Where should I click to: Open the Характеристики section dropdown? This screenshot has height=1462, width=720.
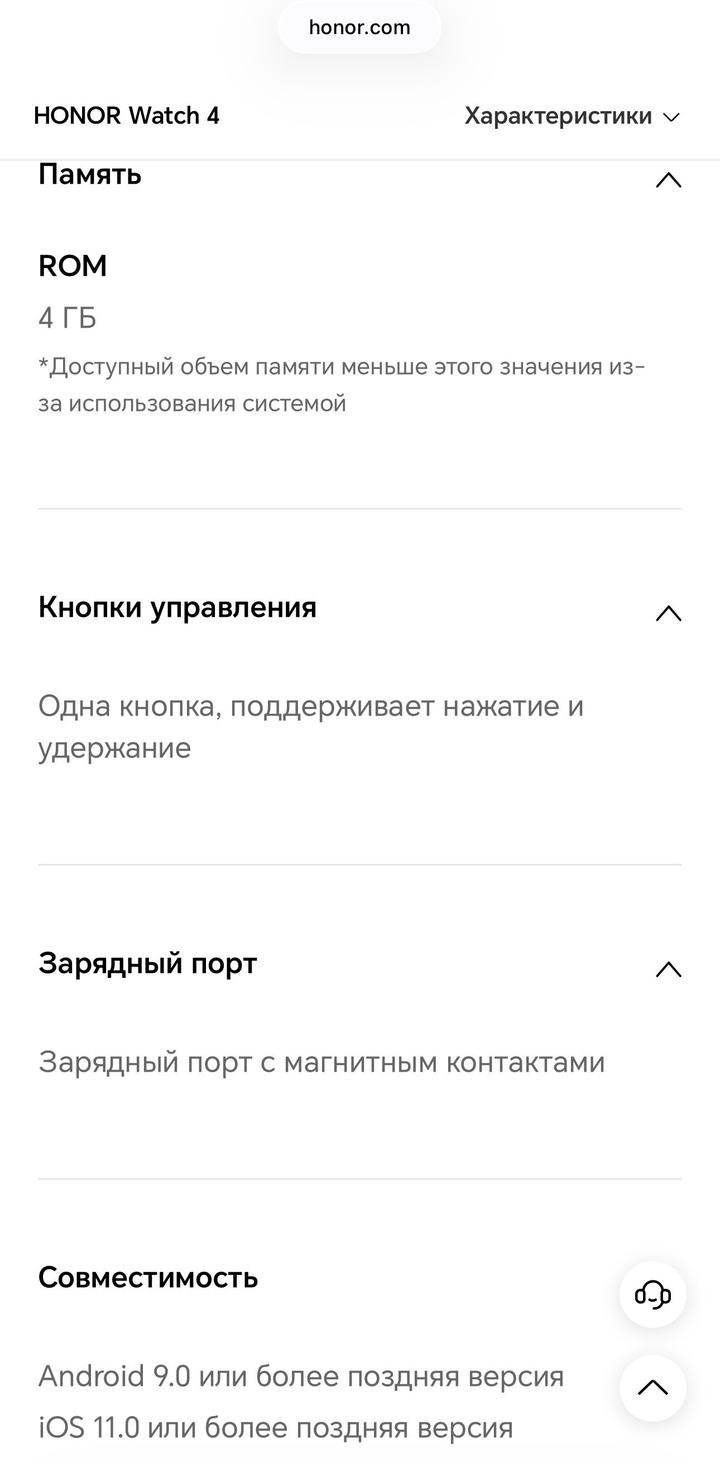pos(571,116)
